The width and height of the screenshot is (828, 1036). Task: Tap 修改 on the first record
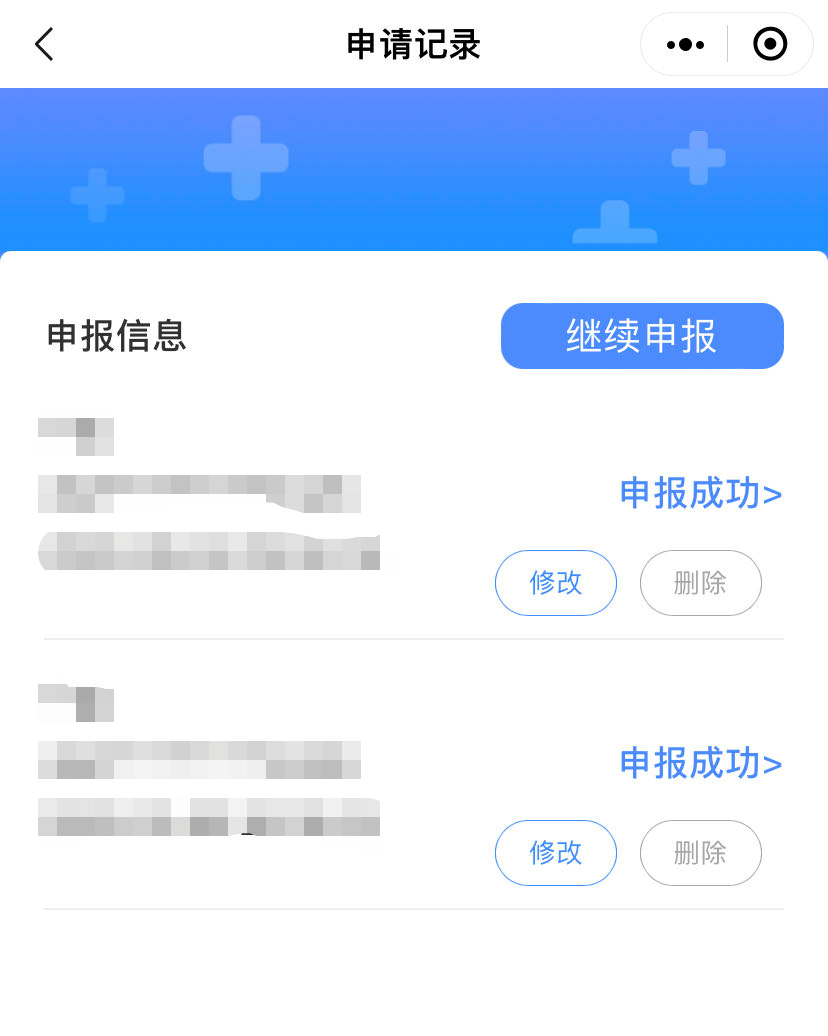[556, 583]
